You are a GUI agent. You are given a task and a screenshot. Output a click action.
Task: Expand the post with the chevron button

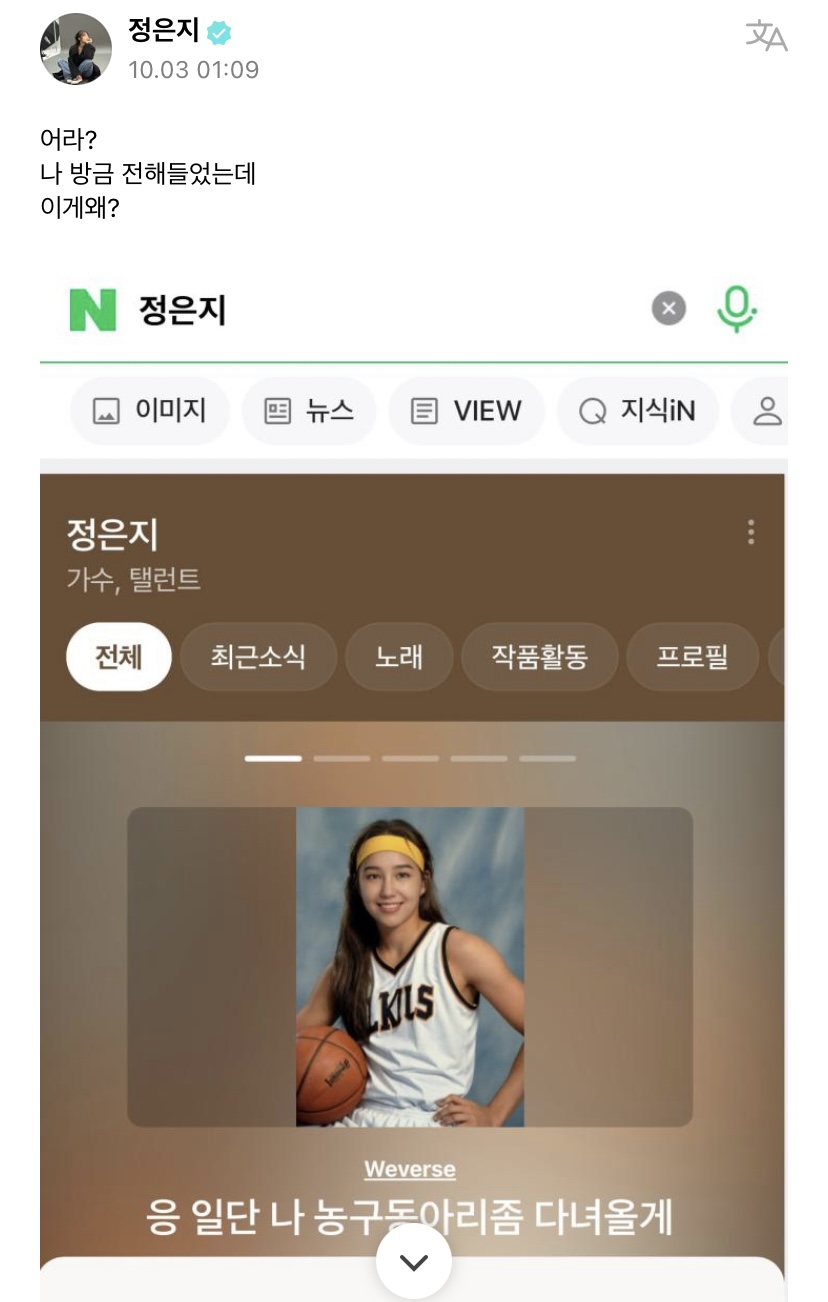413,1260
